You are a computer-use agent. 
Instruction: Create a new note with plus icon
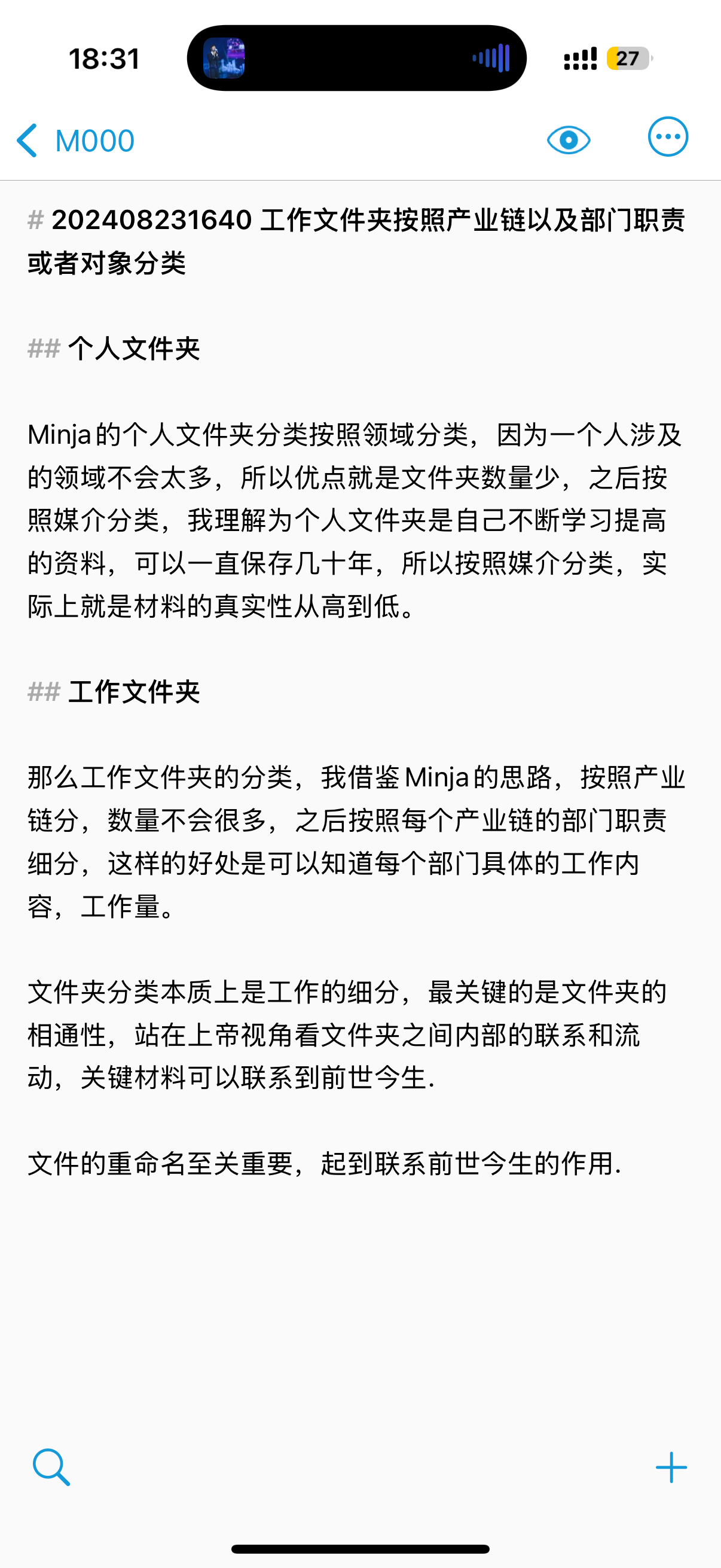tap(671, 1467)
